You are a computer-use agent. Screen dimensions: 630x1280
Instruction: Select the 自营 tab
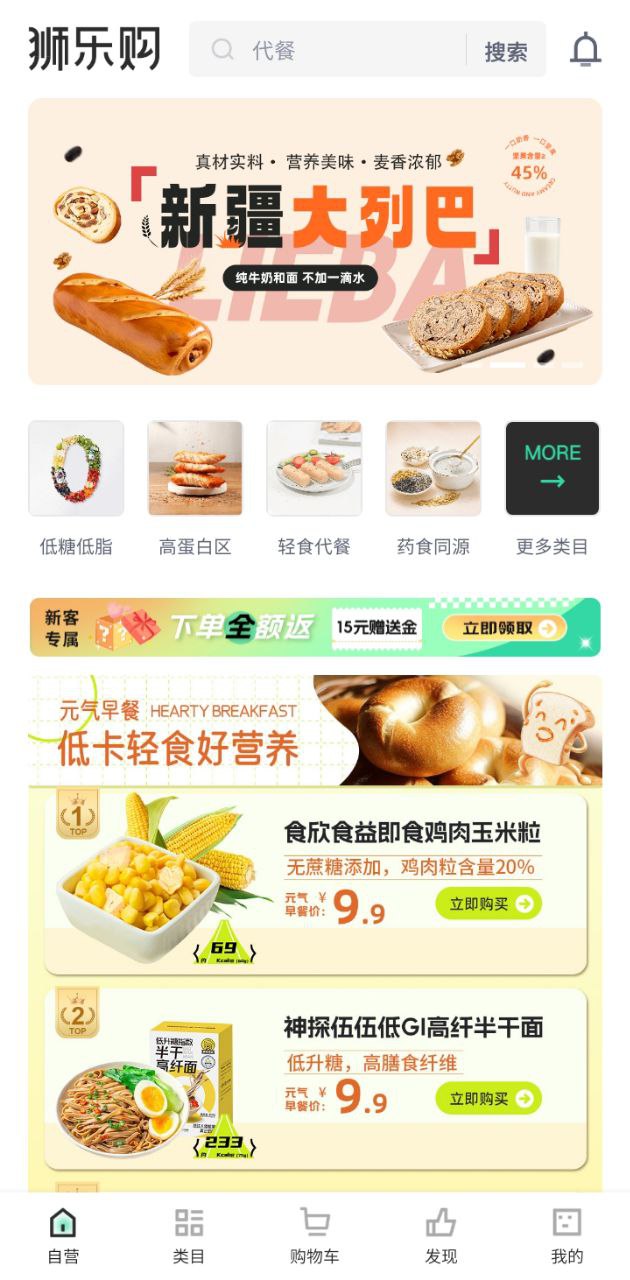pyautogui.click(x=63, y=1235)
